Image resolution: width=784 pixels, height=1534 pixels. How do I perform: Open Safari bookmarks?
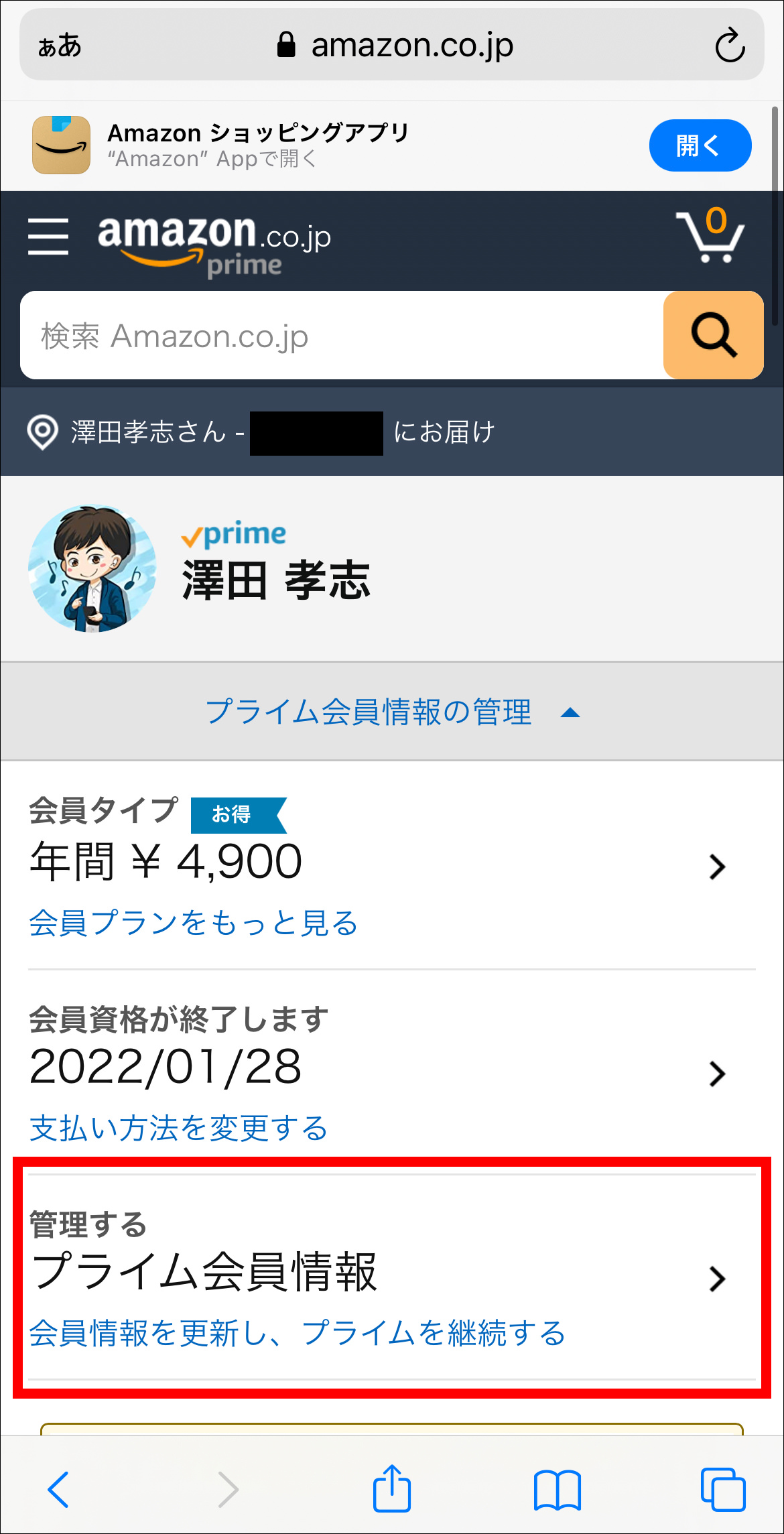[x=557, y=1490]
